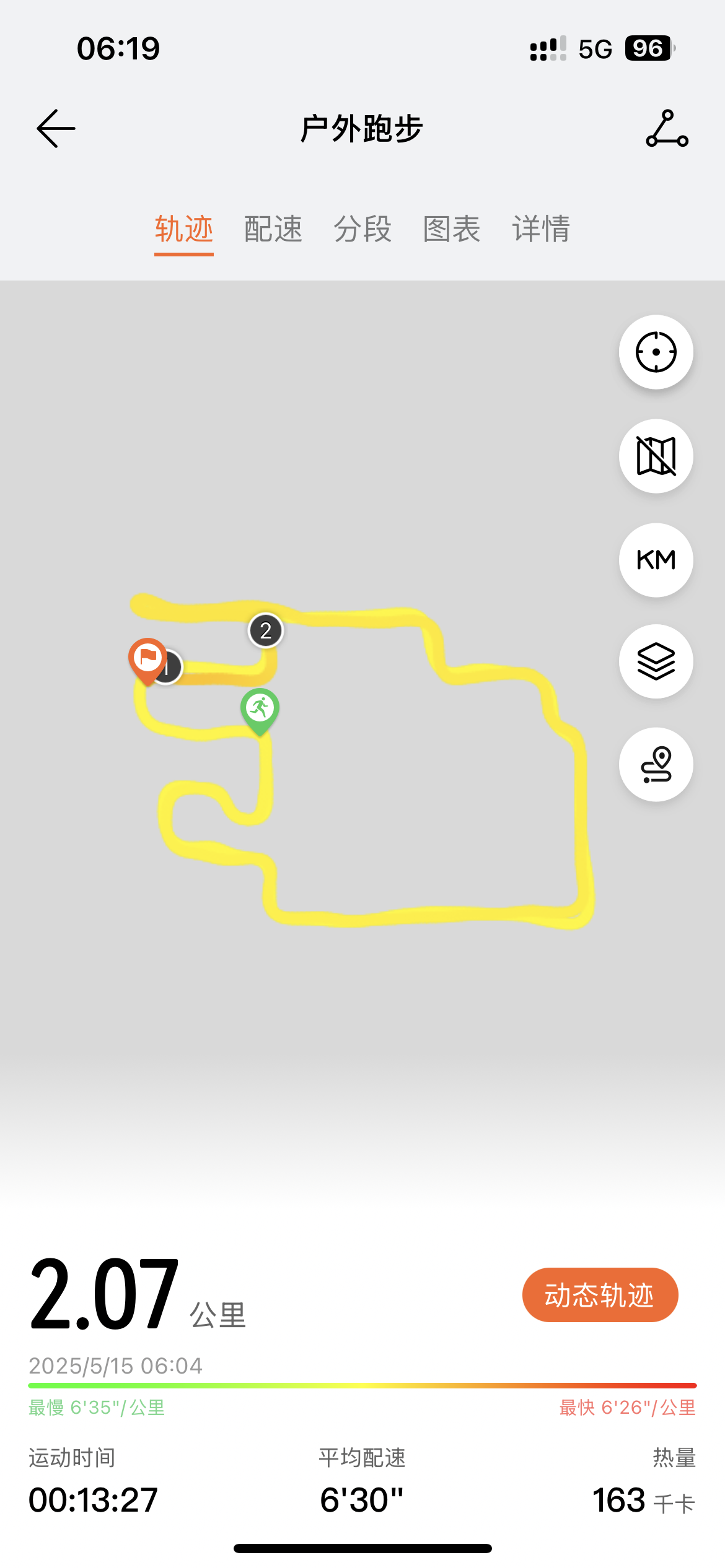This screenshot has width=725, height=1568.
Task: Go back using the top-left arrow
Action: pyautogui.click(x=56, y=129)
